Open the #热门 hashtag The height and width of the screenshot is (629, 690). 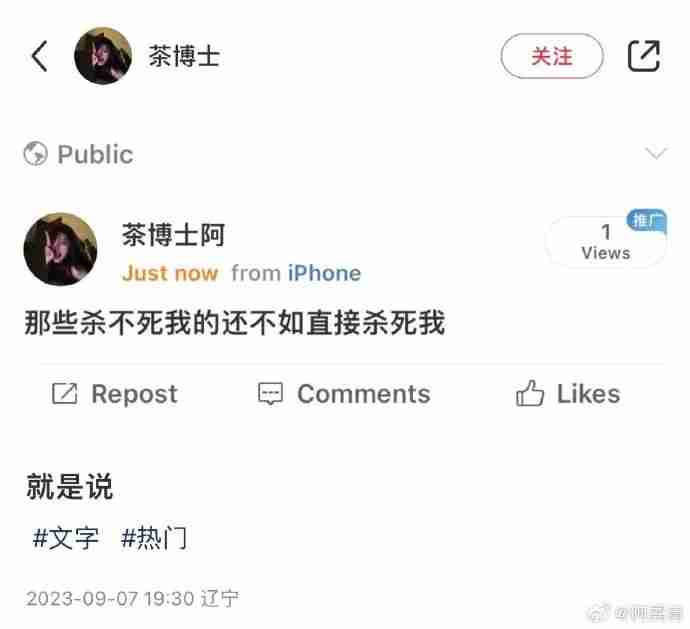(x=154, y=538)
